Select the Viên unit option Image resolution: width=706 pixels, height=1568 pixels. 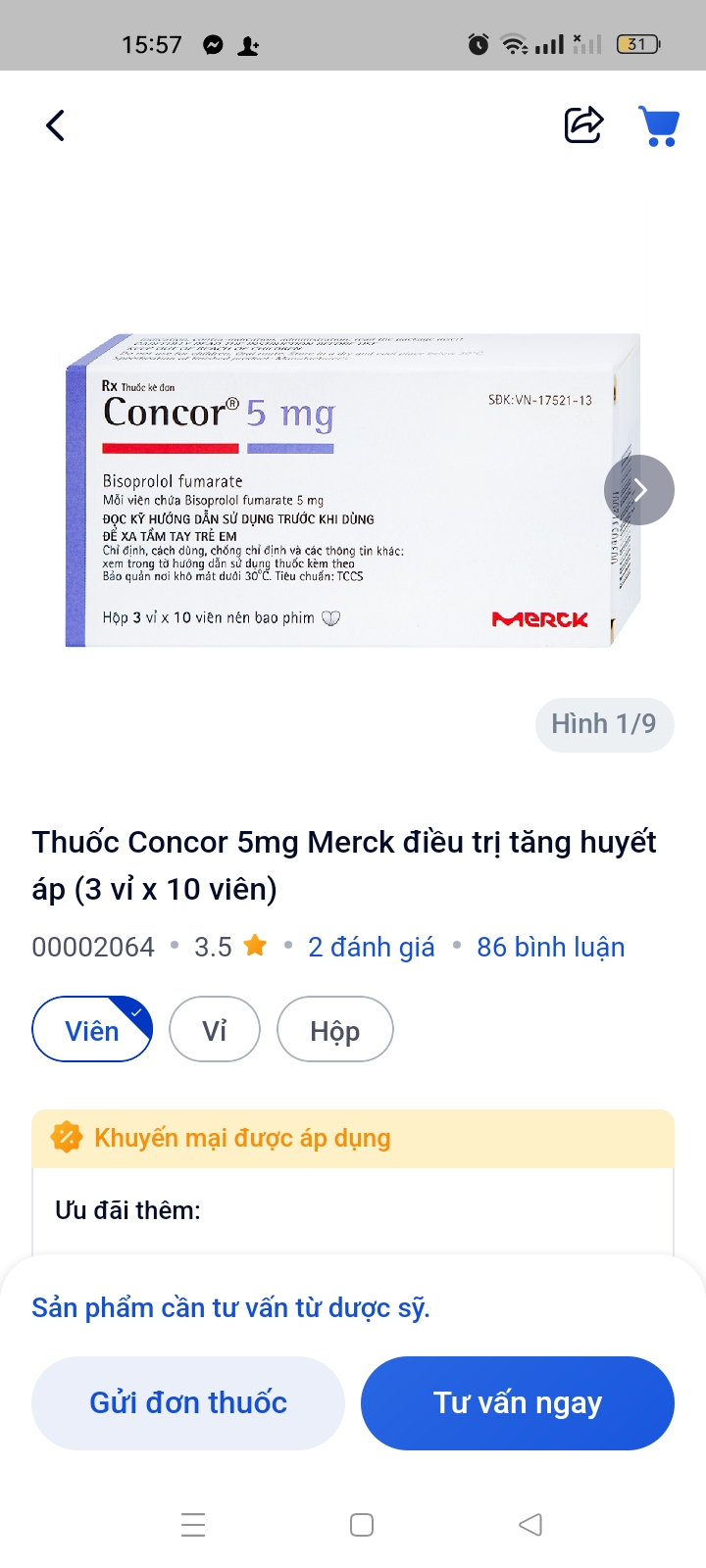tap(92, 1030)
